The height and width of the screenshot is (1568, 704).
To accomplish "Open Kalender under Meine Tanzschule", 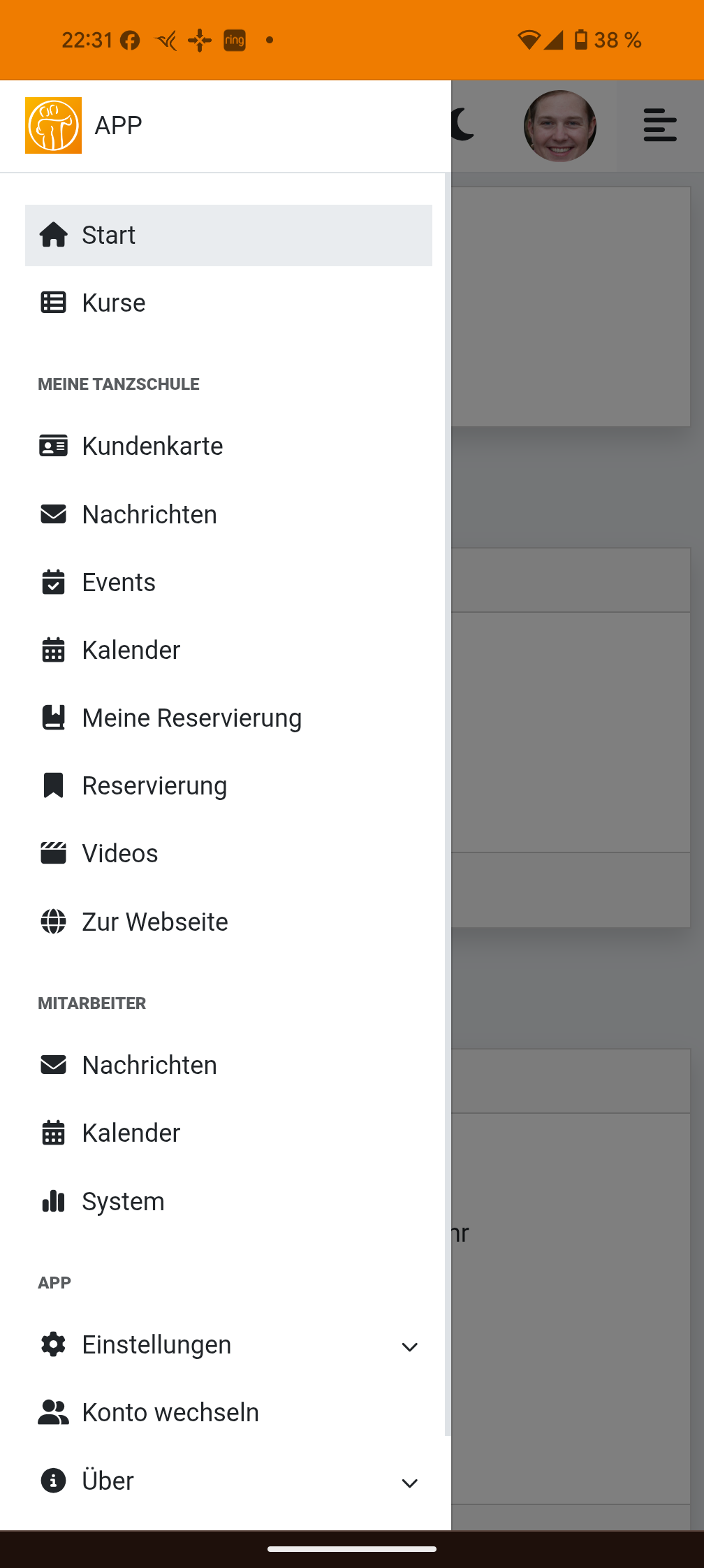I will click(228, 650).
